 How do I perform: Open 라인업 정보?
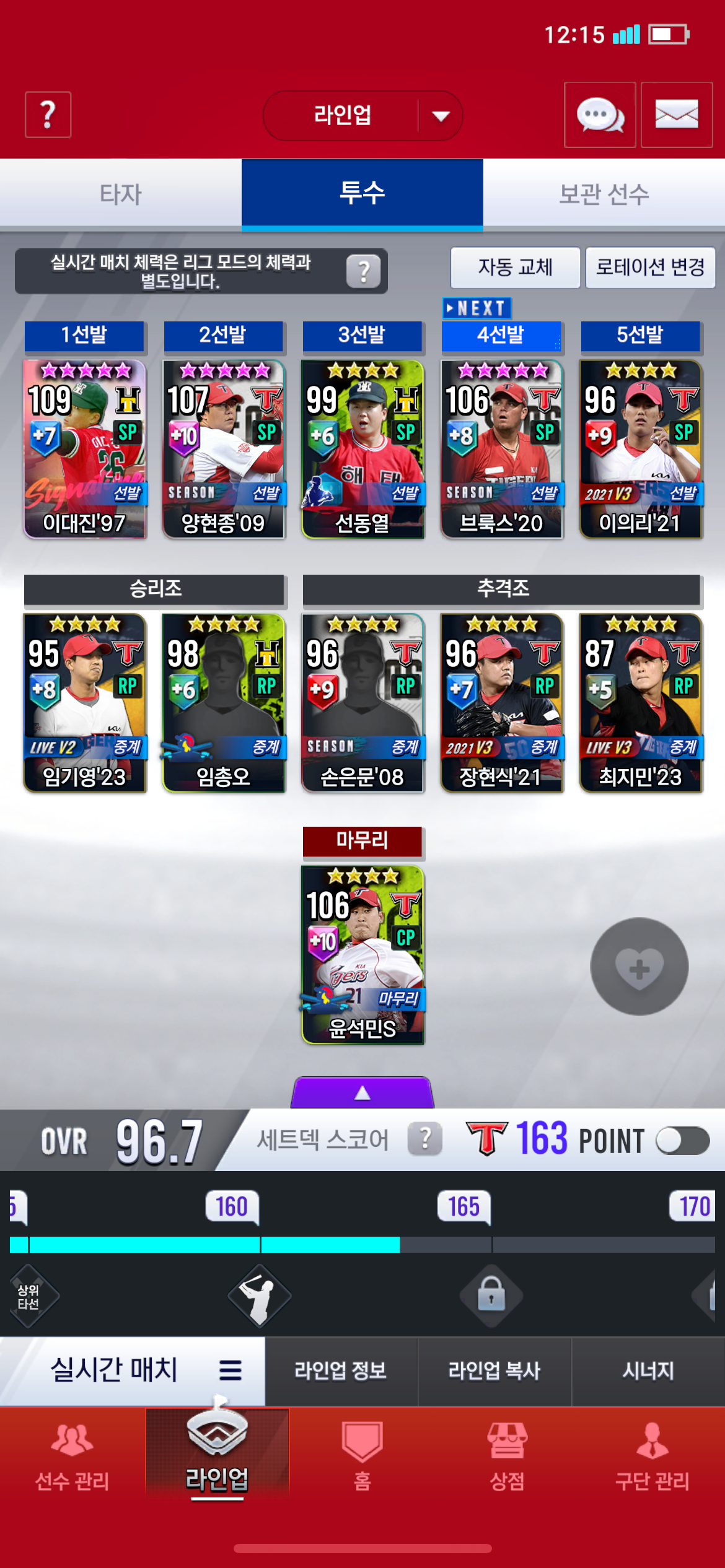coord(341,1371)
